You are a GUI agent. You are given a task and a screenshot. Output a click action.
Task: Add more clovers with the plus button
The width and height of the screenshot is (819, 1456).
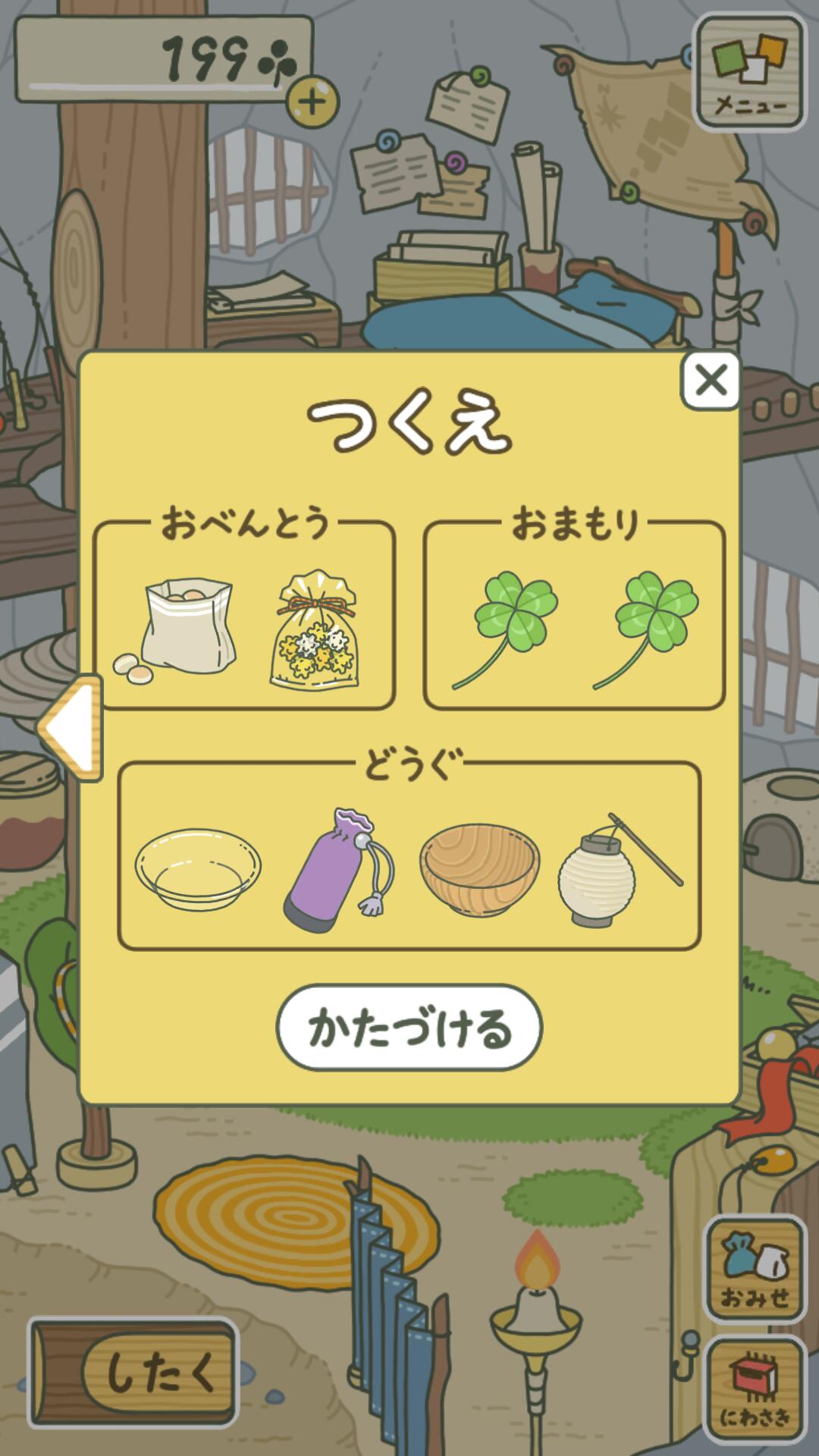312,101
